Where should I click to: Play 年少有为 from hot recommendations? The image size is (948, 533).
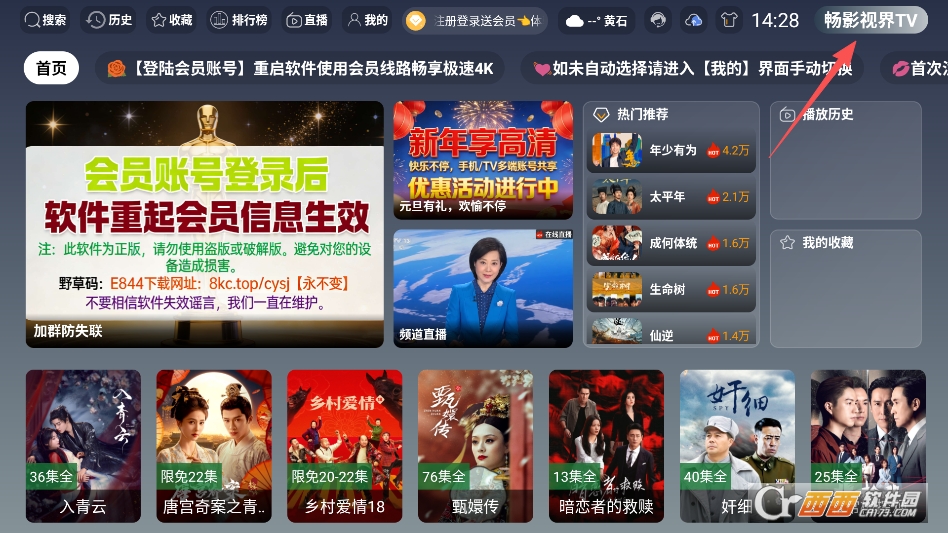(x=670, y=151)
